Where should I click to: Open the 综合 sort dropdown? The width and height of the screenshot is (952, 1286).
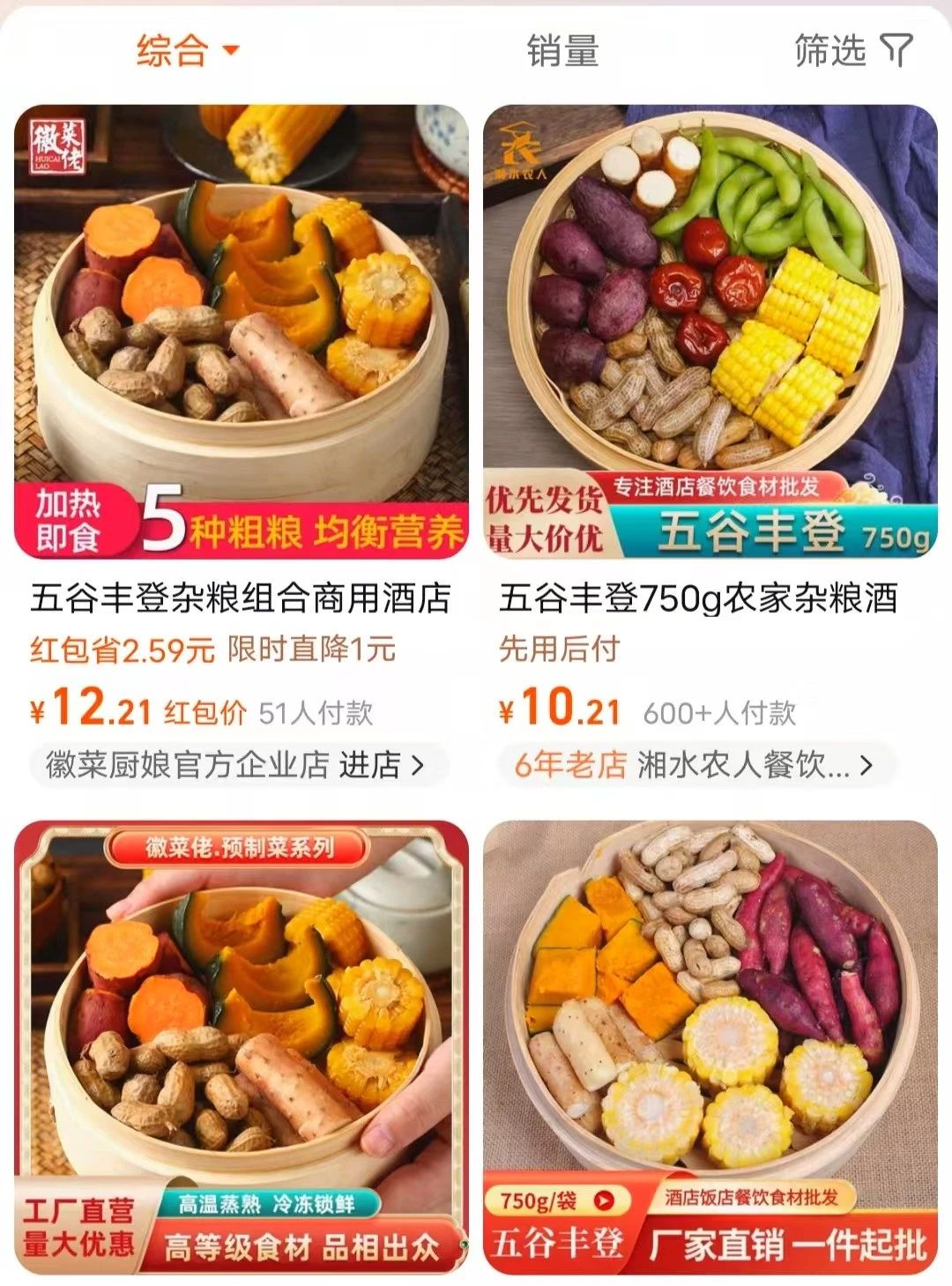(x=187, y=50)
